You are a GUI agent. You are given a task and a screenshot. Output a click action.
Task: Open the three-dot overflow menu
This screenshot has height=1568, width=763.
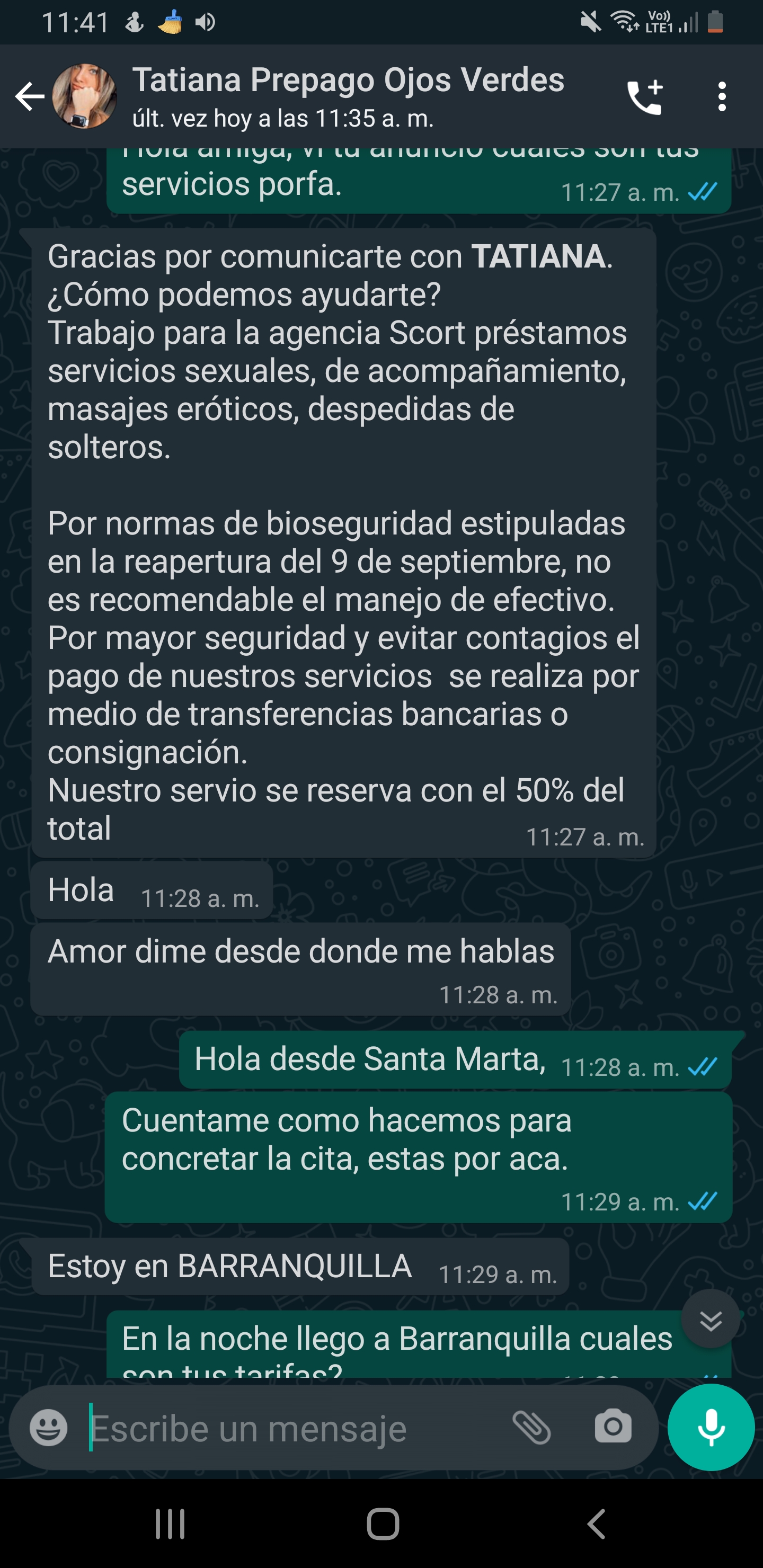(x=722, y=97)
